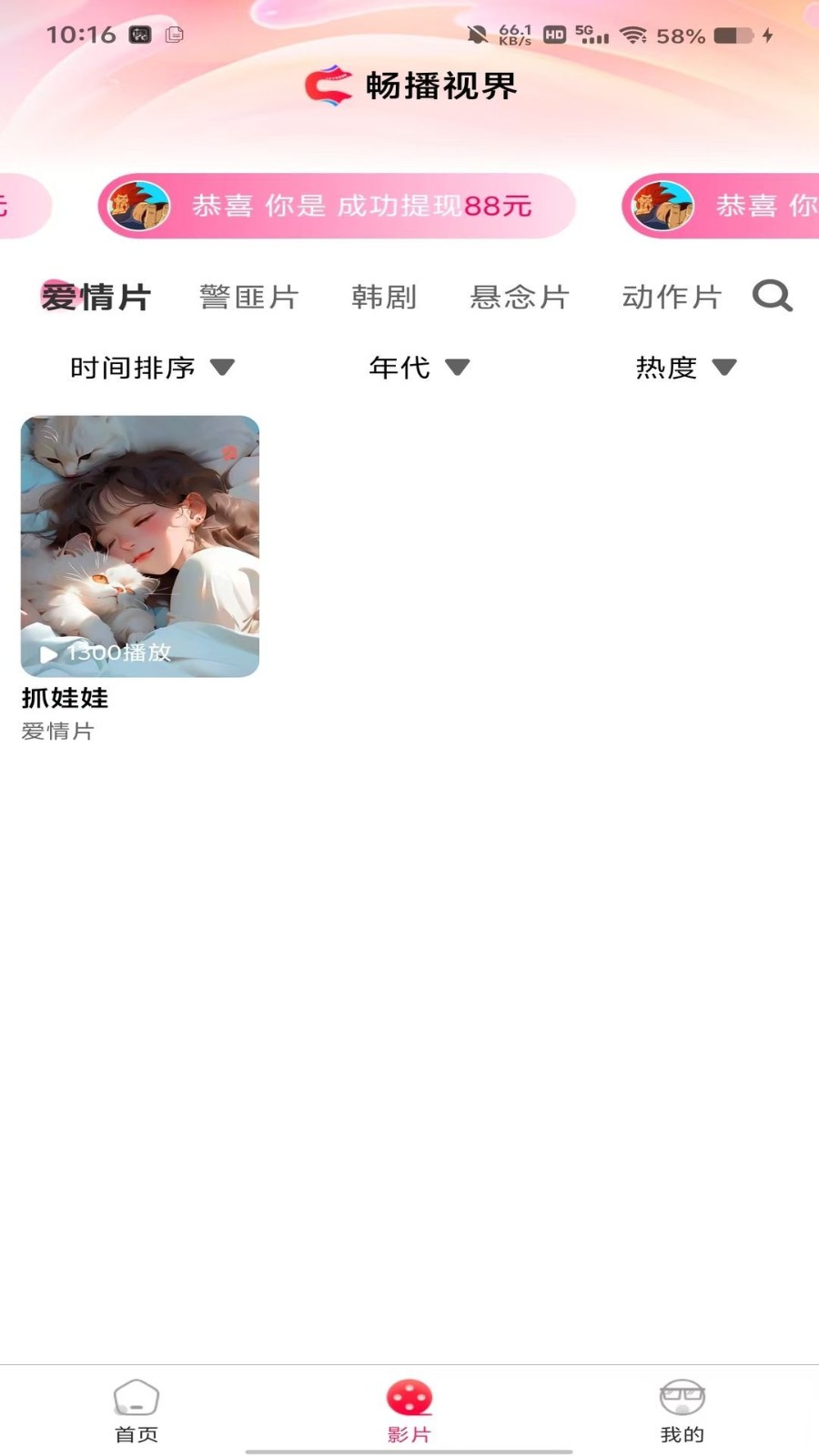Select the 韩剧 category tab

click(382, 298)
